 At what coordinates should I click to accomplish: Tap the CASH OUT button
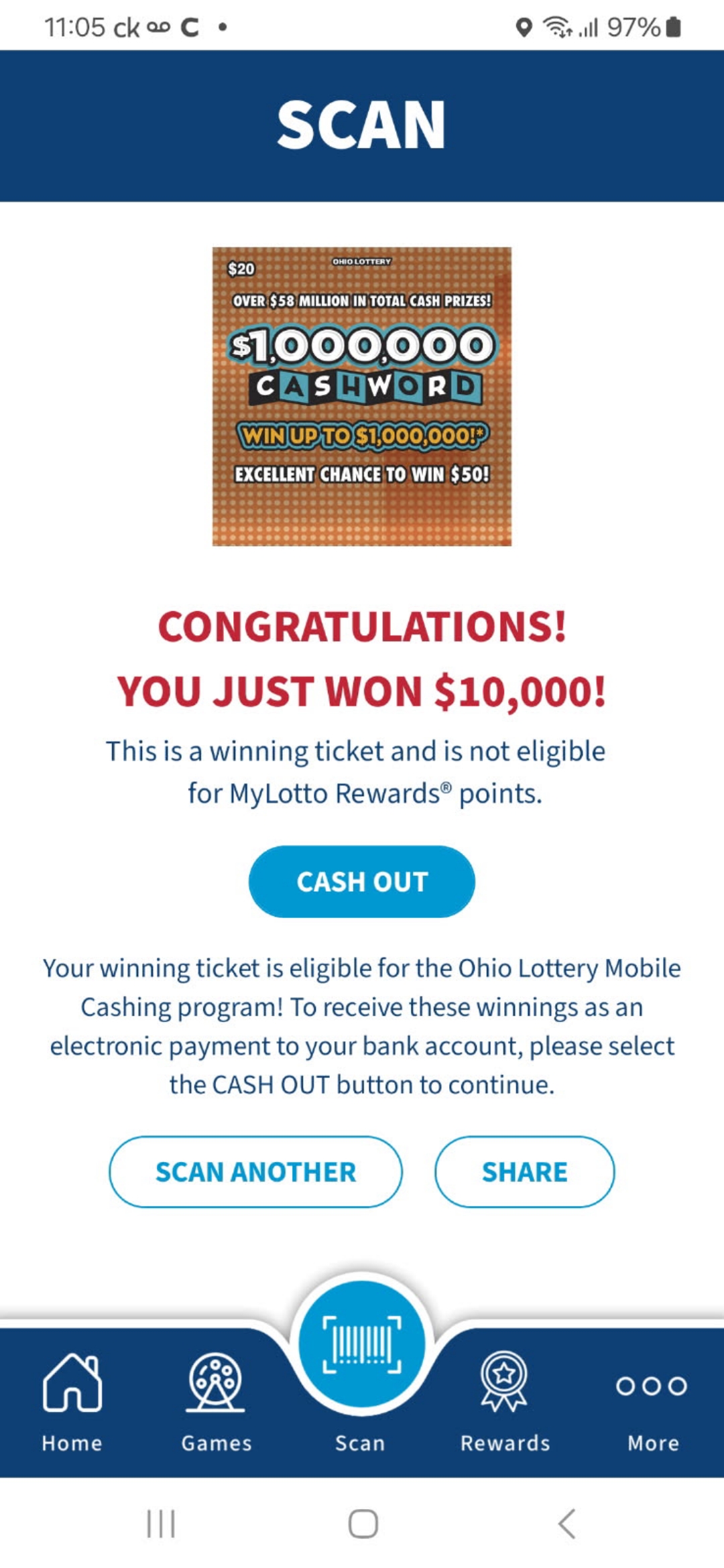(361, 882)
